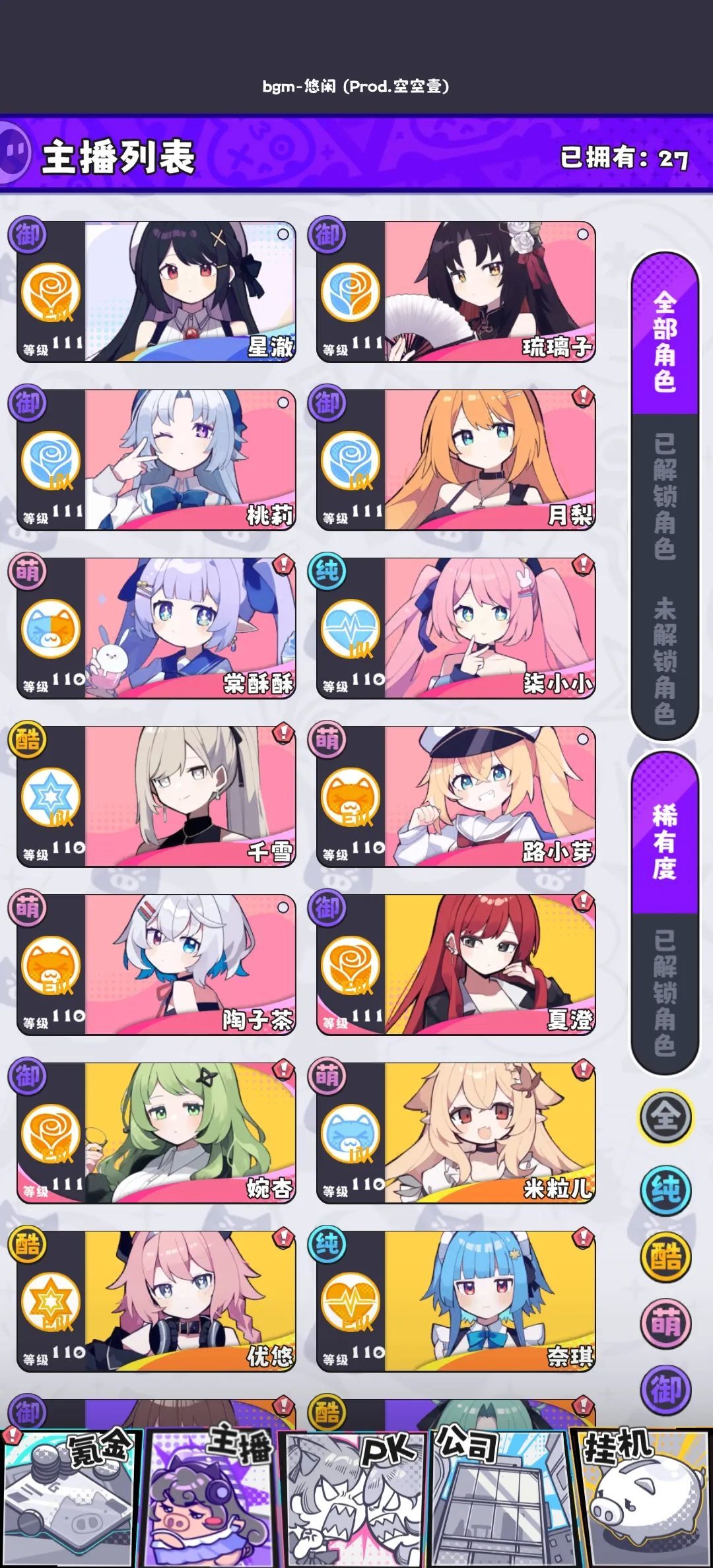Tap the 柒小小 streamer card
This screenshot has height=1568, width=713.
click(x=456, y=628)
